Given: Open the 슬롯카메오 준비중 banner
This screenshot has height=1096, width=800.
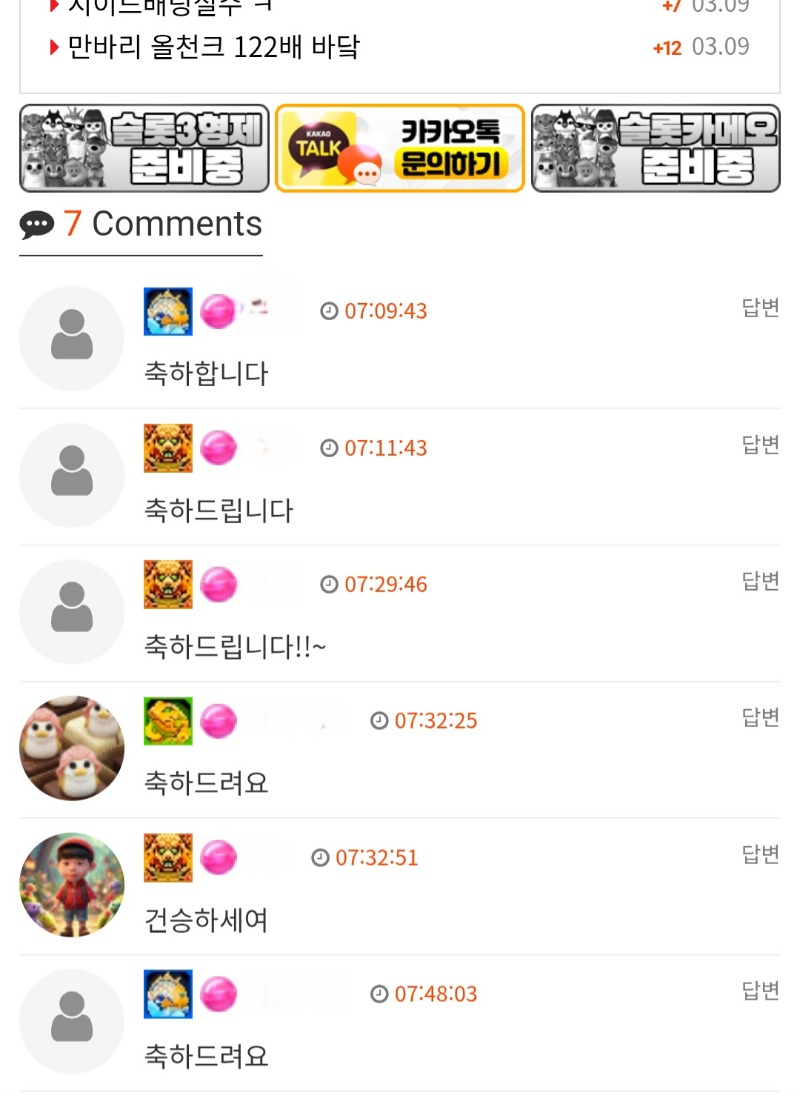Looking at the screenshot, I should click(655, 148).
